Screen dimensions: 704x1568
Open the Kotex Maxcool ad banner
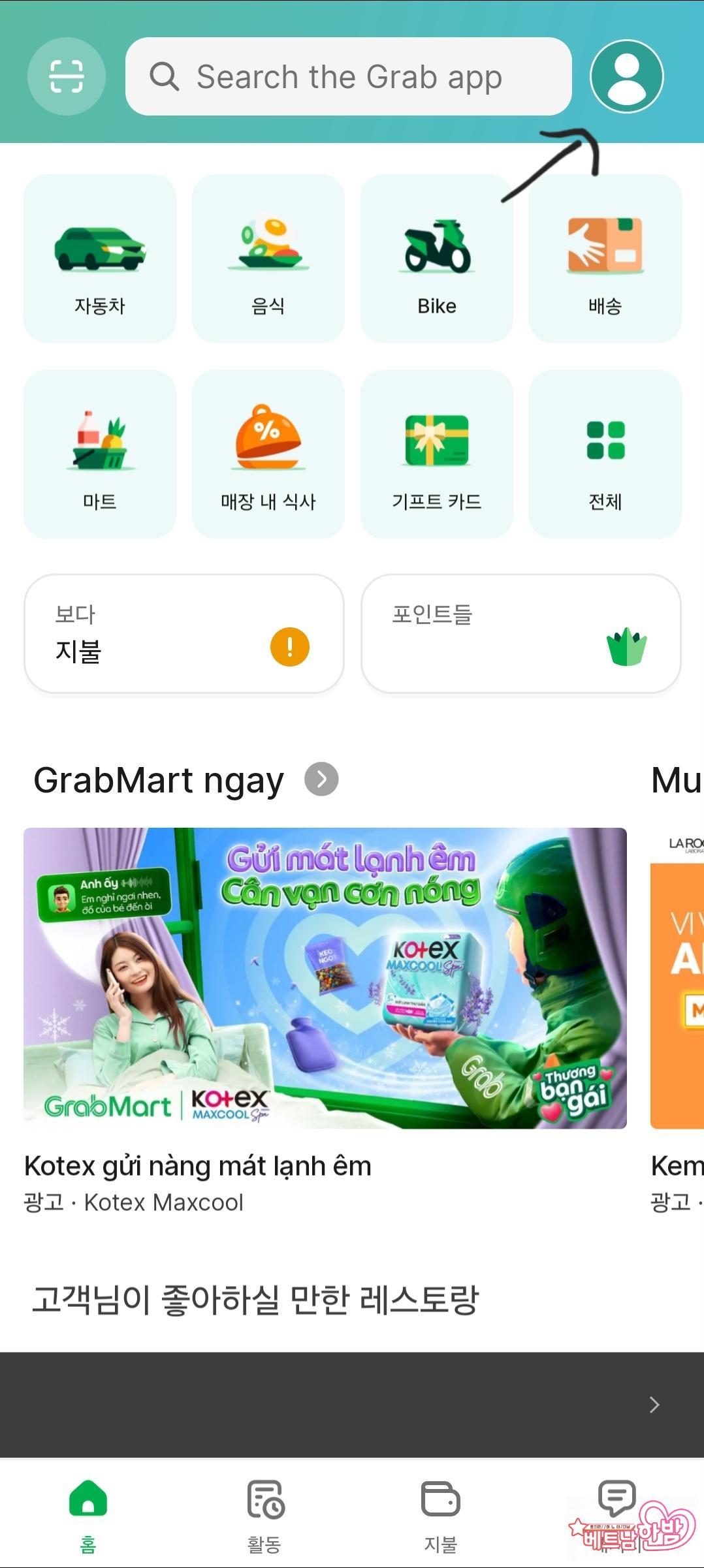(325, 978)
